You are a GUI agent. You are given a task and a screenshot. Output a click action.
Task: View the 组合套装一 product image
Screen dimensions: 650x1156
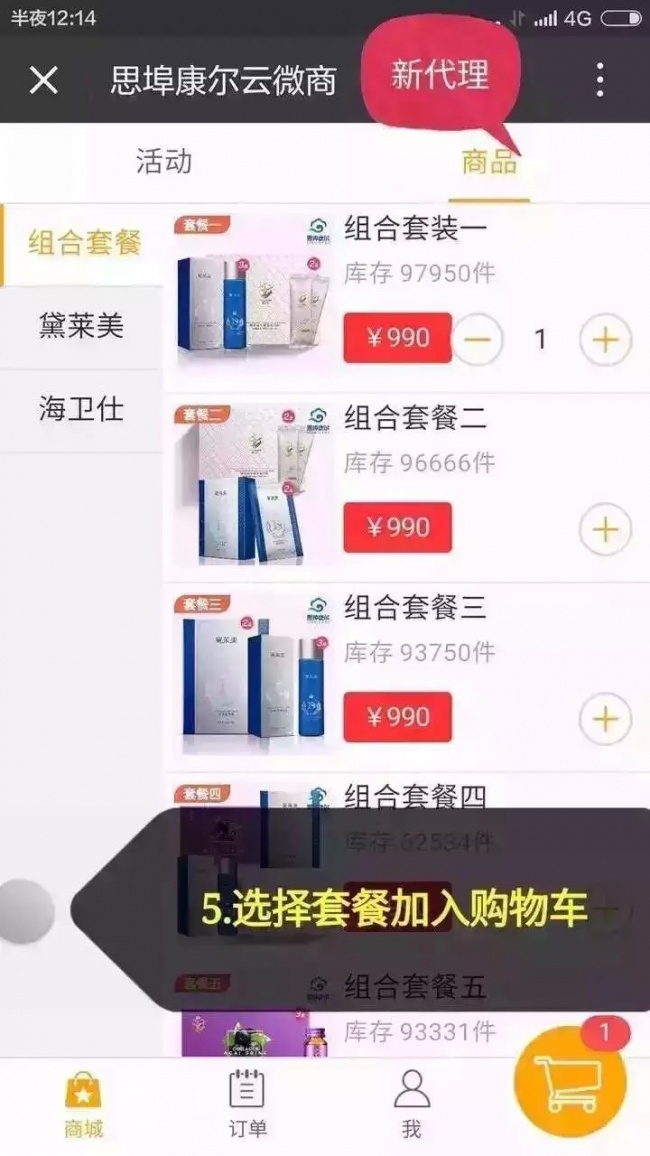click(x=254, y=297)
